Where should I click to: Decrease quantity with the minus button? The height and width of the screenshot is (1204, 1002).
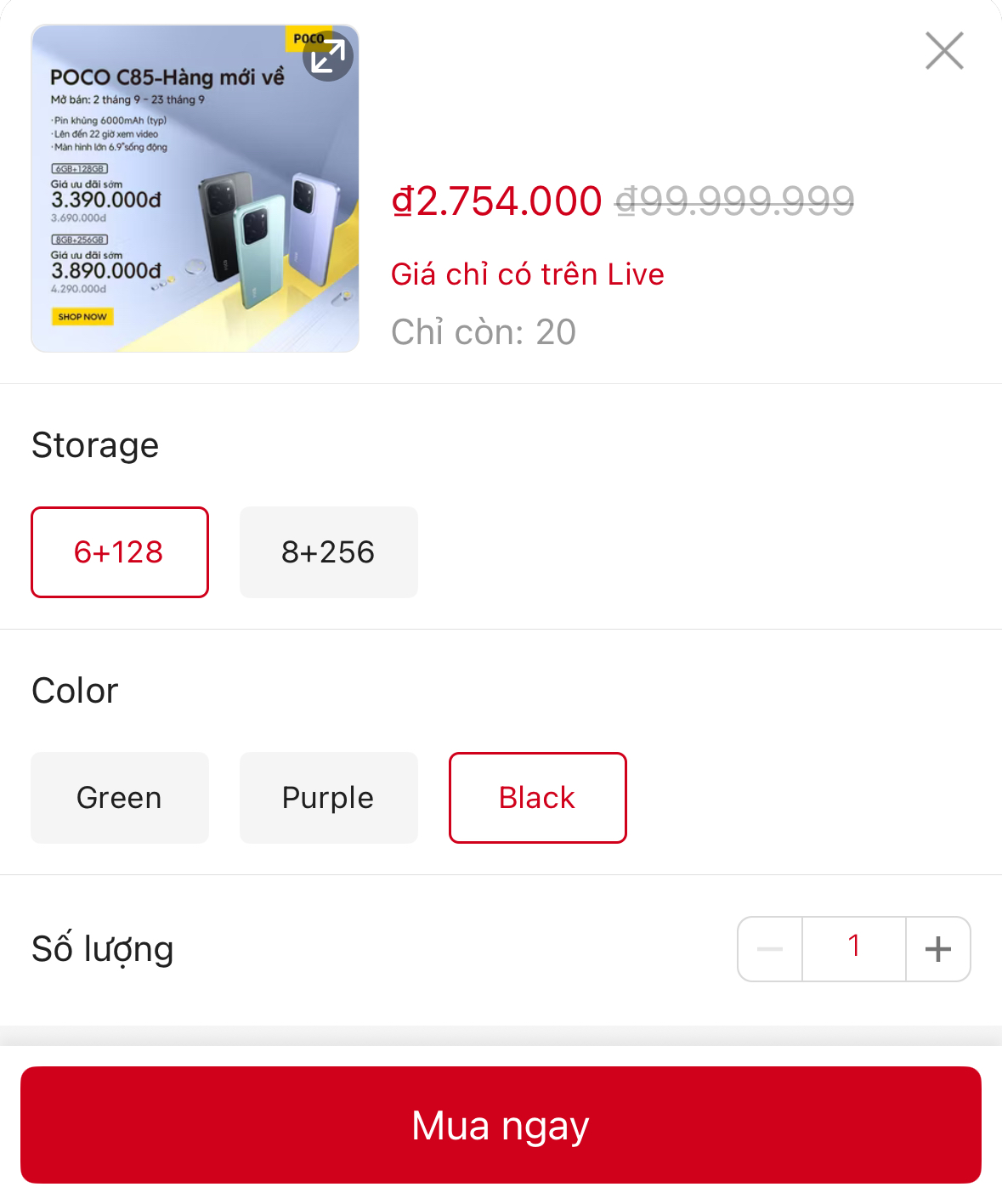[x=770, y=949]
